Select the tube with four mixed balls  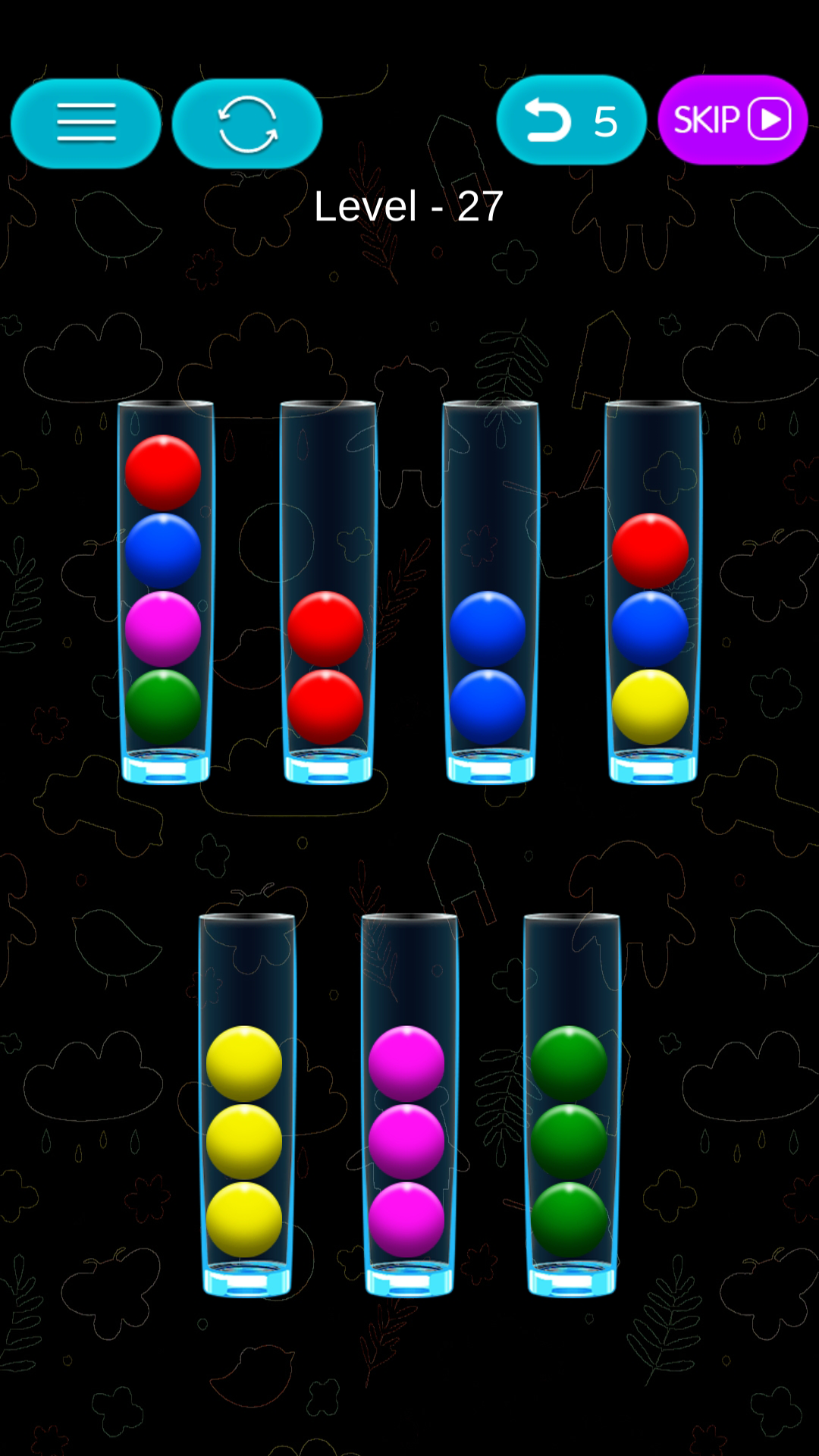click(165, 592)
